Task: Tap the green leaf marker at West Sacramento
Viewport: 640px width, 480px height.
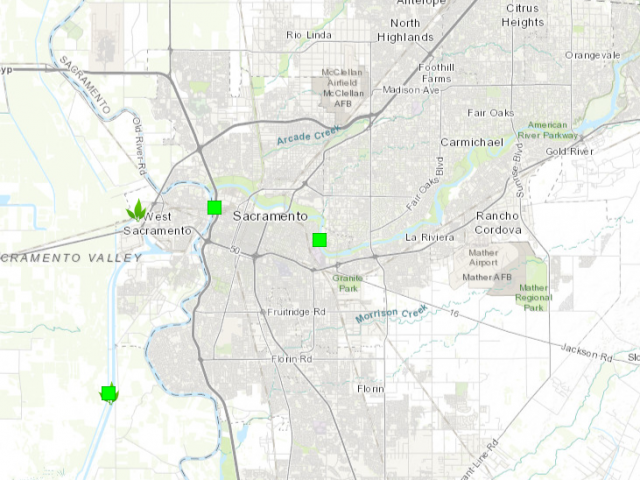Action: 136,210
